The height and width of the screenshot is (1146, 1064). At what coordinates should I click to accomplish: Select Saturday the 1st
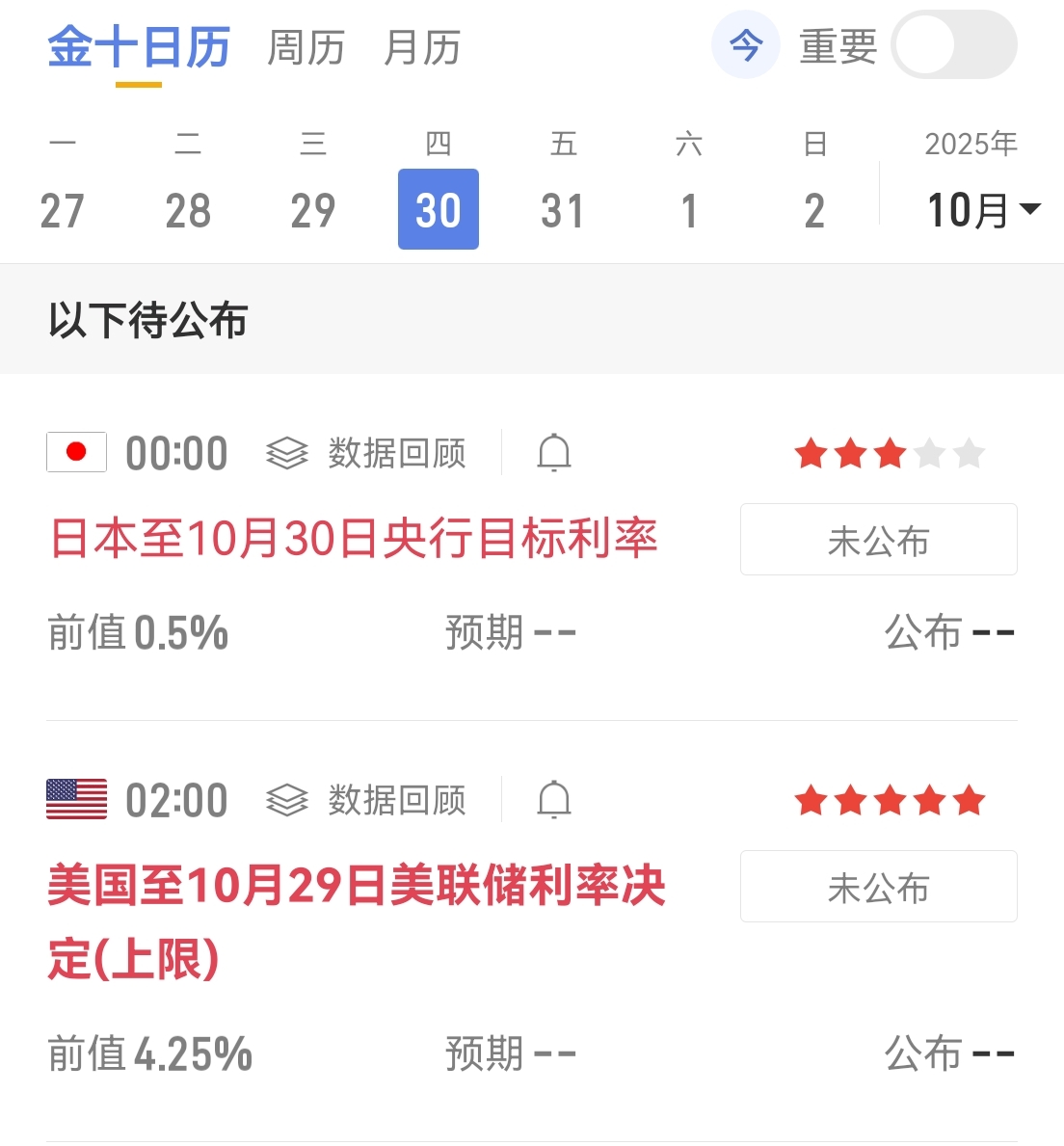coord(688,210)
